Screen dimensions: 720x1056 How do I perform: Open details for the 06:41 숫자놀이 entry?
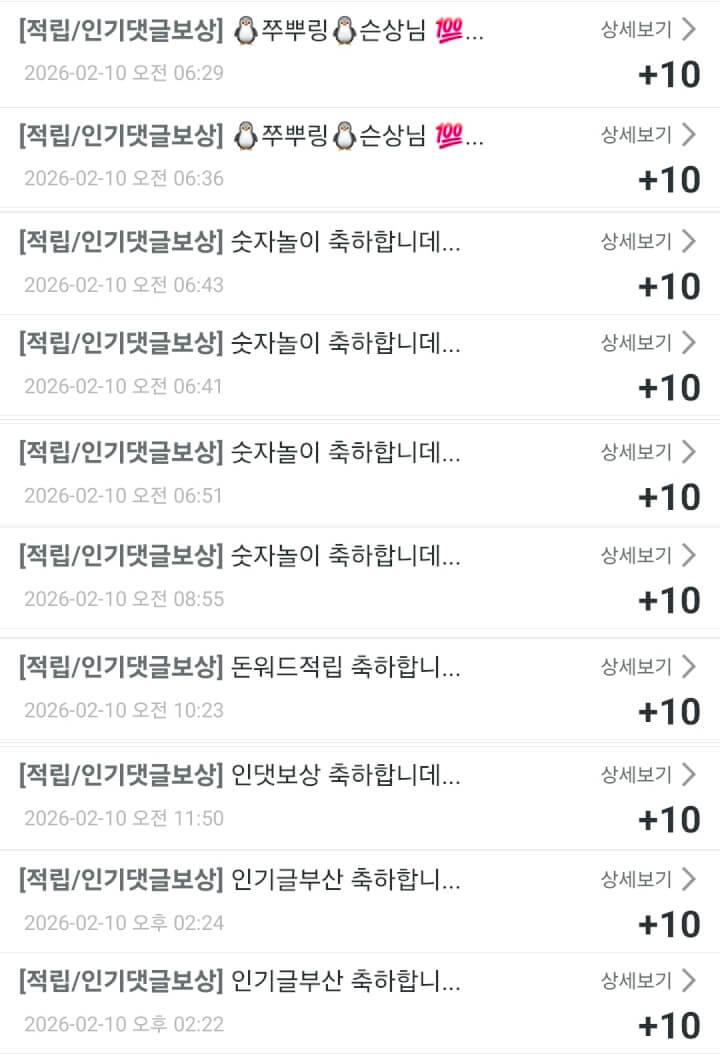[648, 343]
